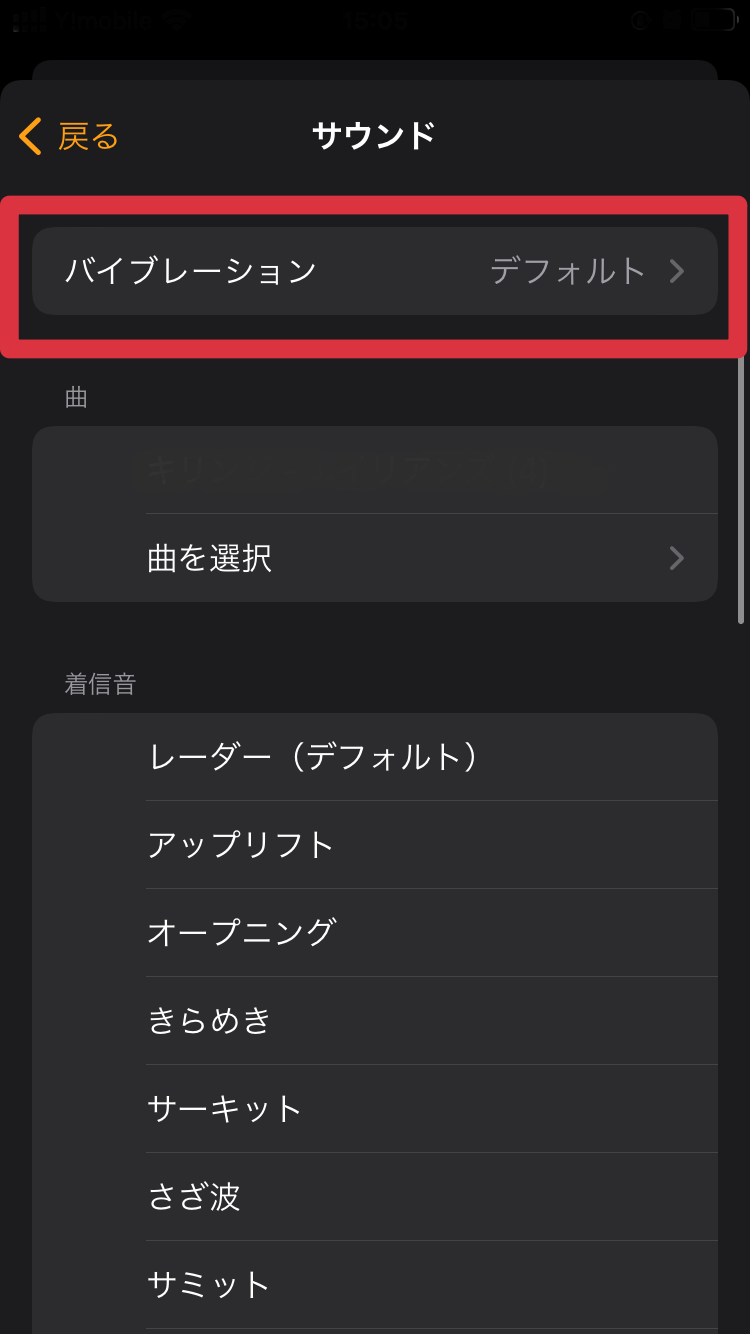
Task: Select the サミット ringtone
Action: click(375, 1285)
